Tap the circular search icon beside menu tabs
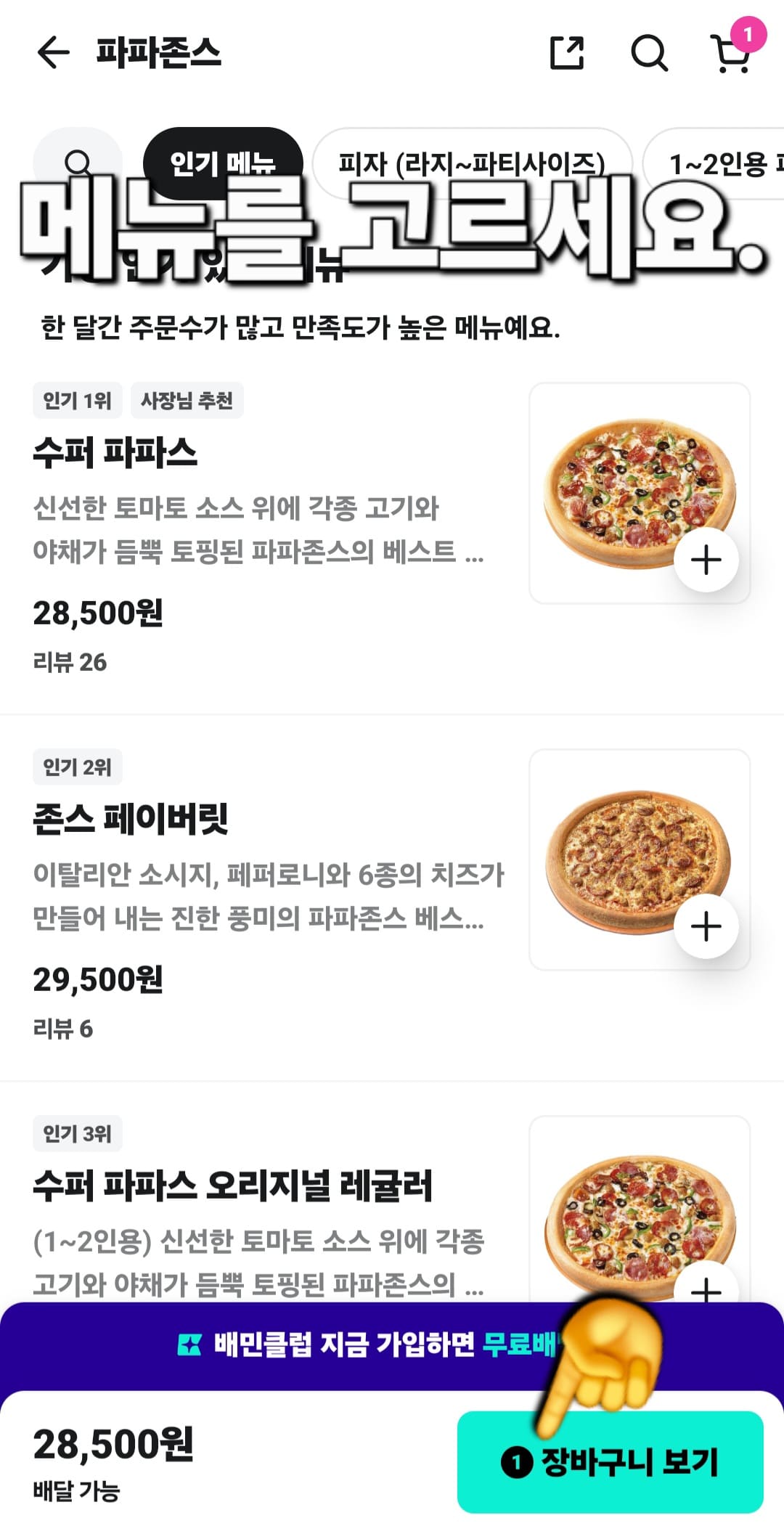 (x=77, y=161)
